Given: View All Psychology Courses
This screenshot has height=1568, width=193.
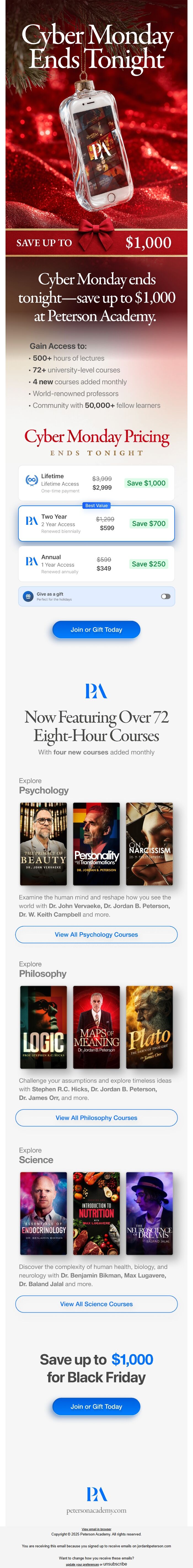Looking at the screenshot, I should pos(96,934).
